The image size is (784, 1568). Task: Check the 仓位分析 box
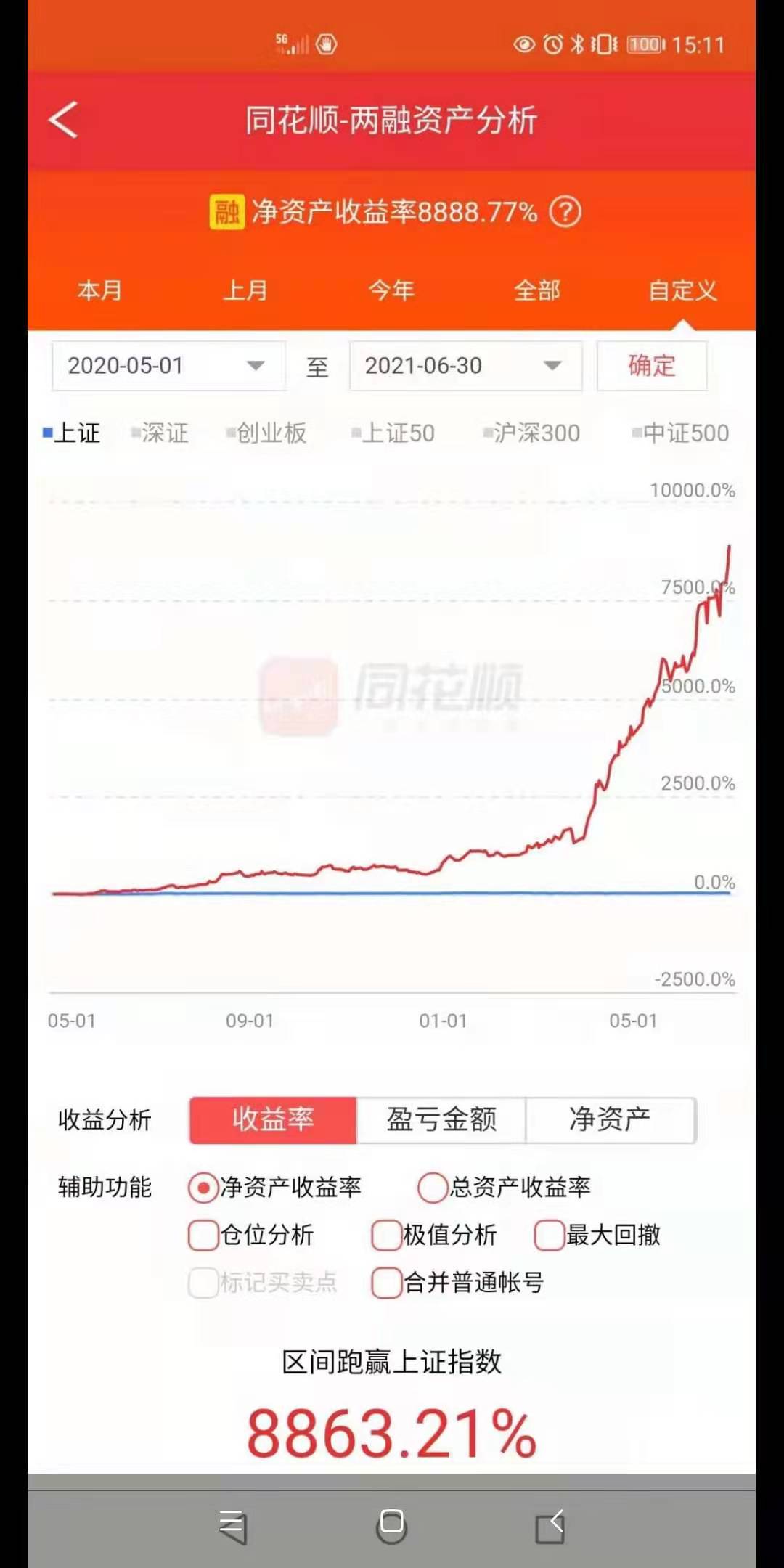pos(204,1235)
